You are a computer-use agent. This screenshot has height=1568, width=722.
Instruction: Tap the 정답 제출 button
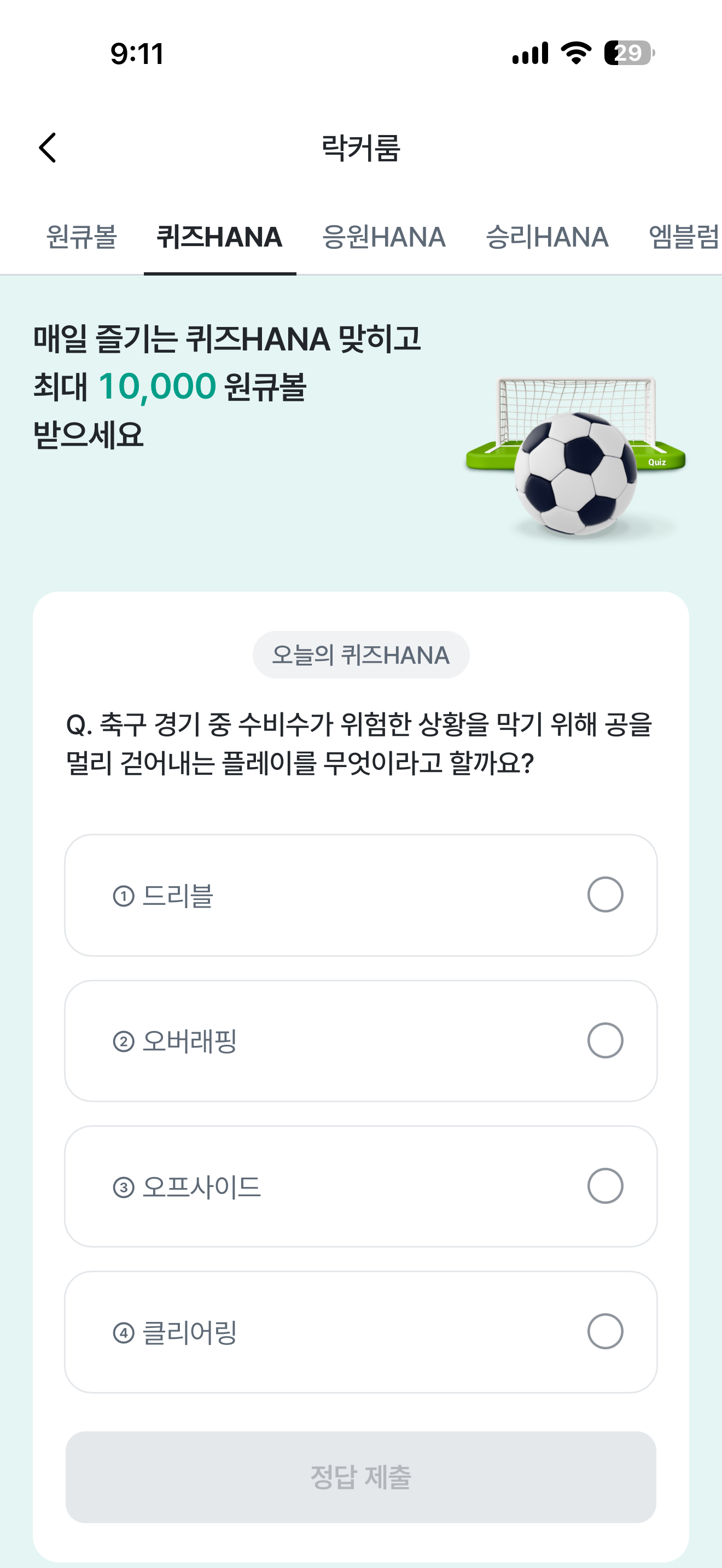(361, 1477)
